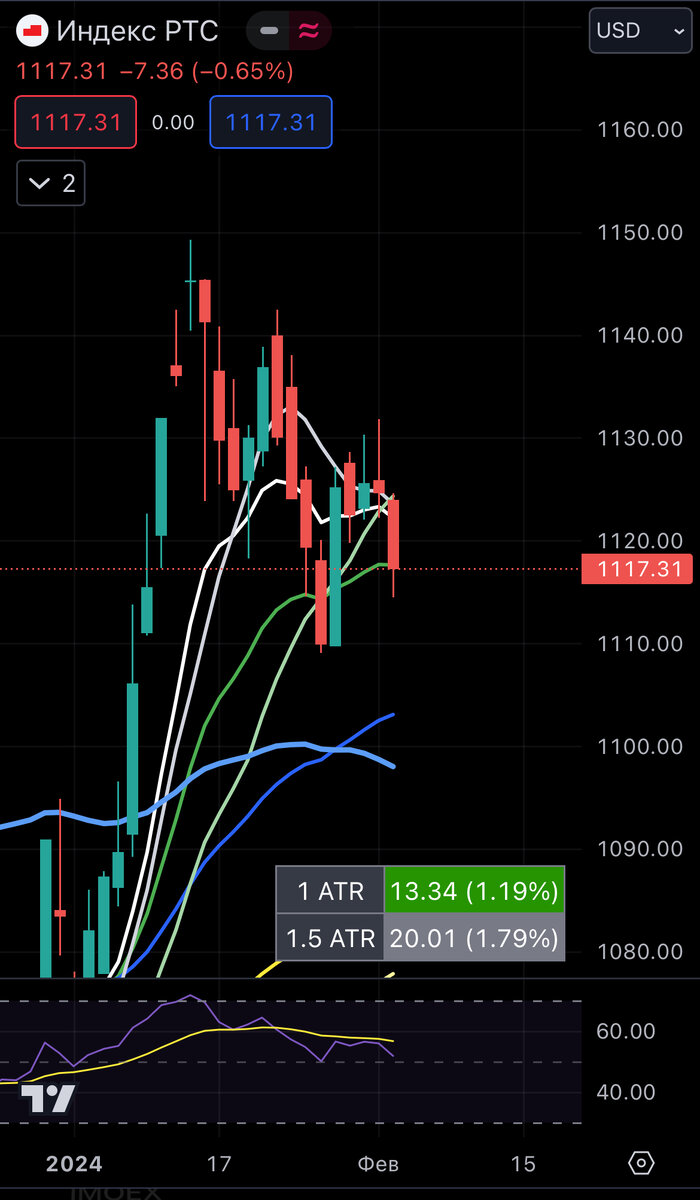Open the Индекс РТС symbol title

pyautogui.click(x=136, y=31)
